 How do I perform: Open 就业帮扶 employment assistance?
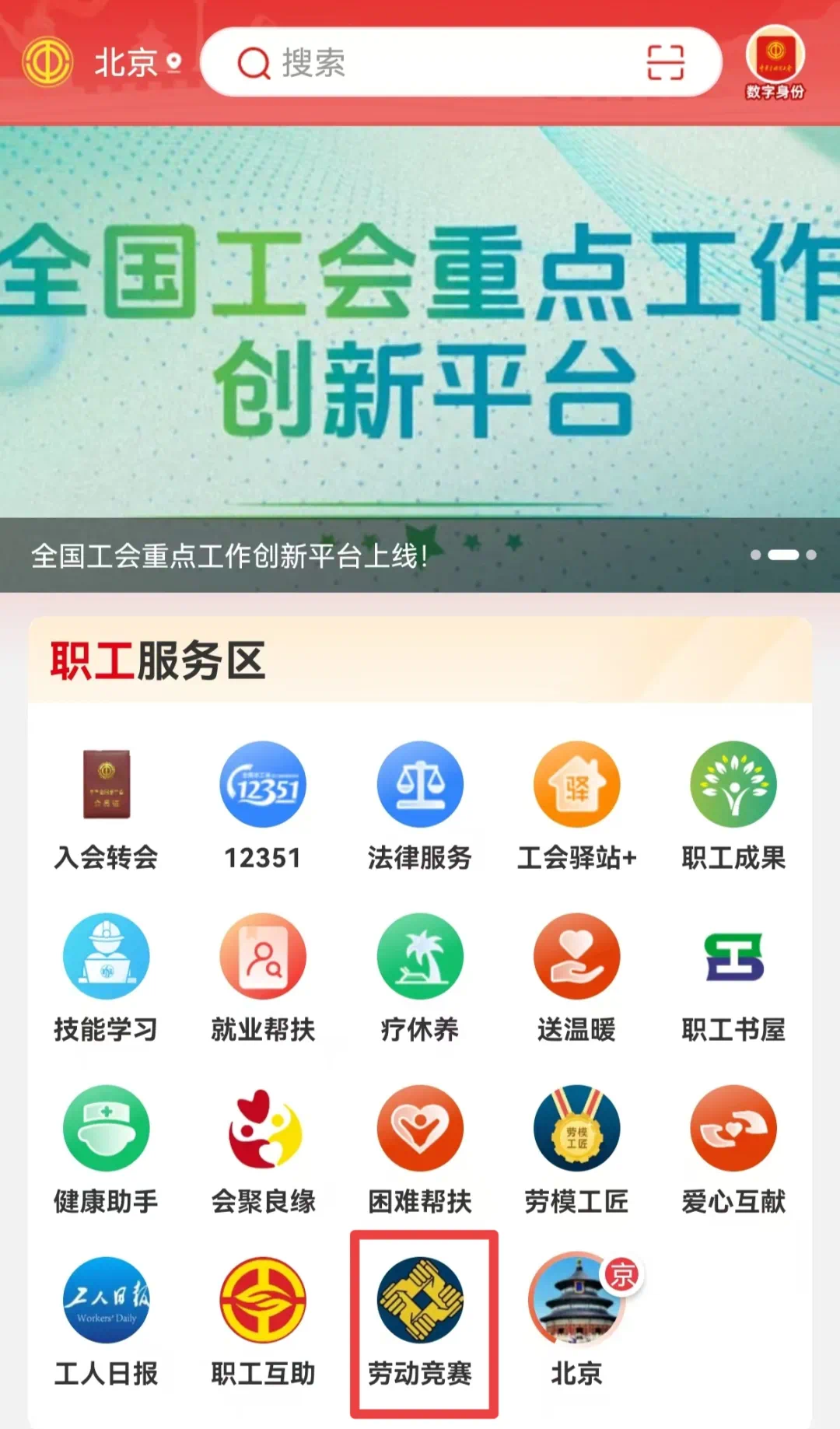263,978
